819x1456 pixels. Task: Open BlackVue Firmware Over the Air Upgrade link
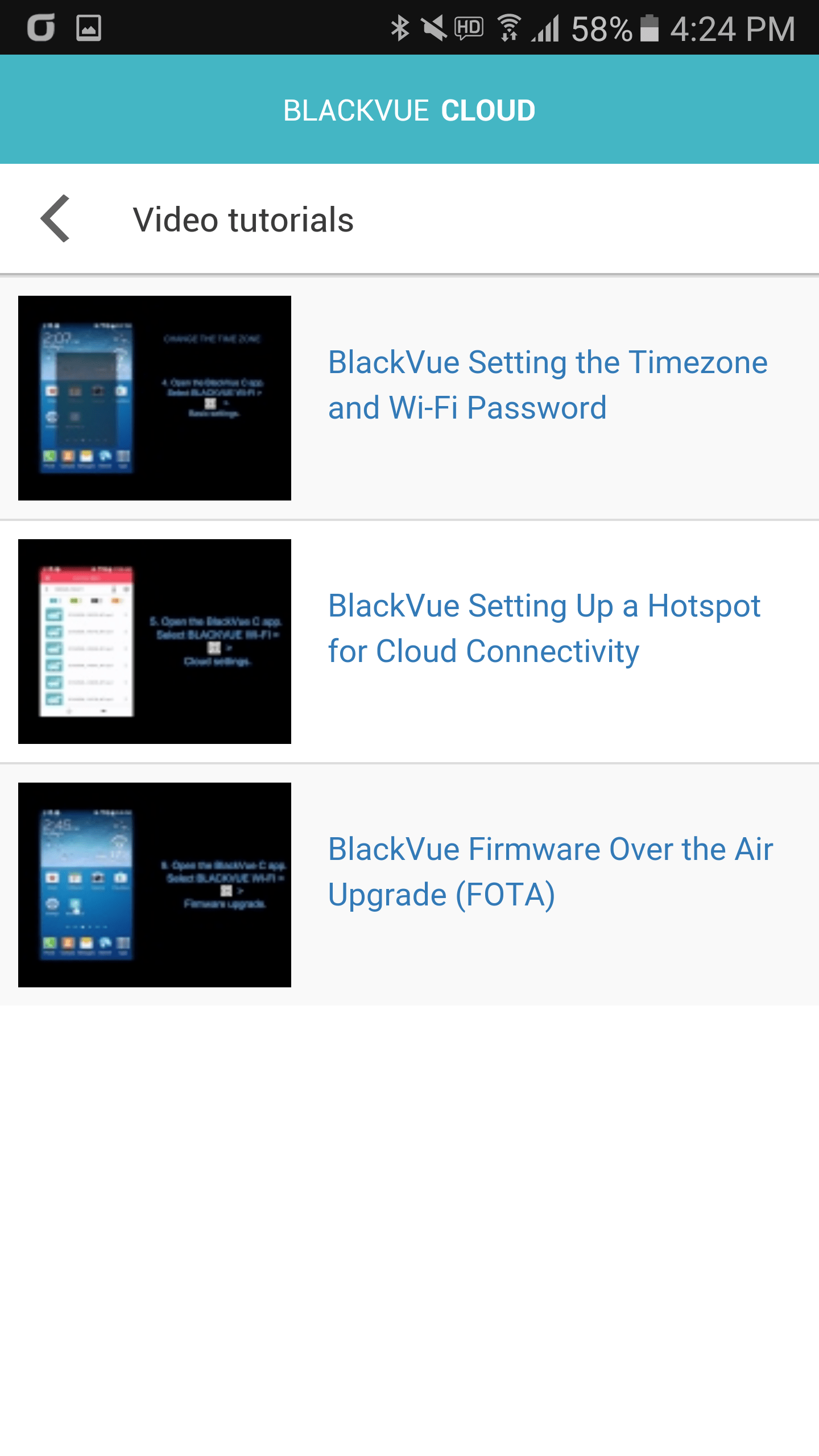click(550, 872)
